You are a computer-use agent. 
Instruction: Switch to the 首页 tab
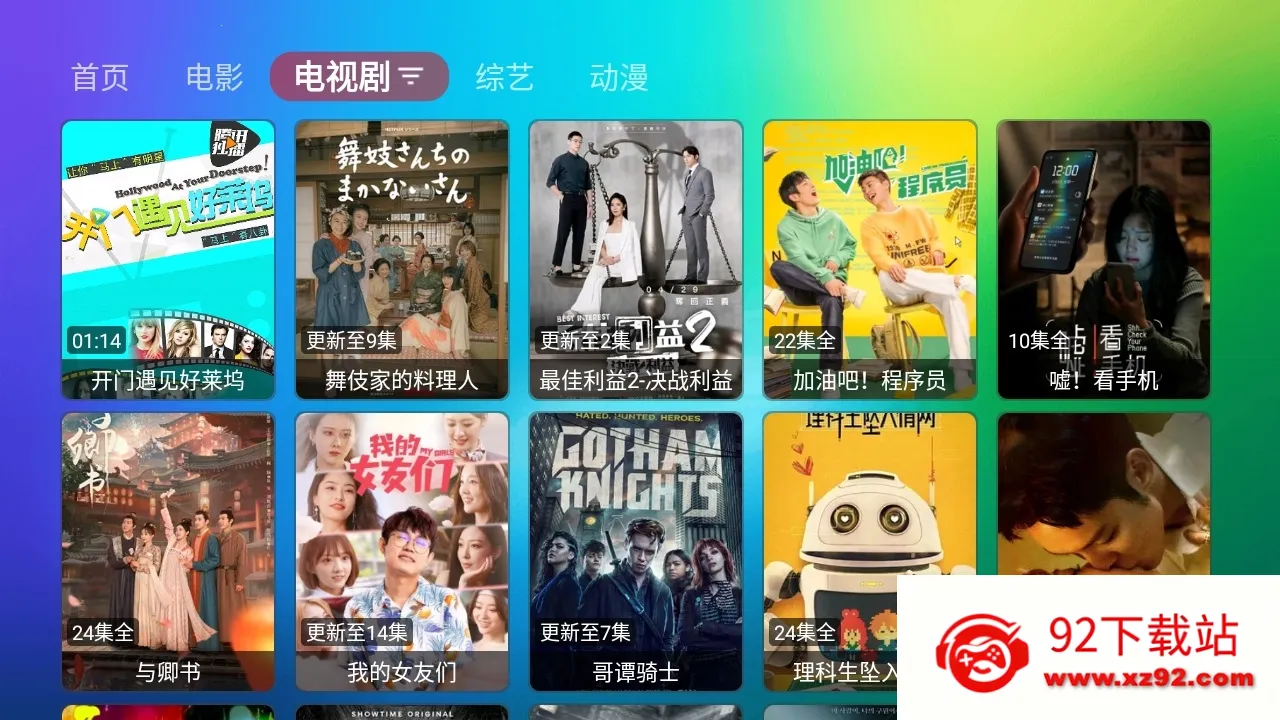[101, 77]
